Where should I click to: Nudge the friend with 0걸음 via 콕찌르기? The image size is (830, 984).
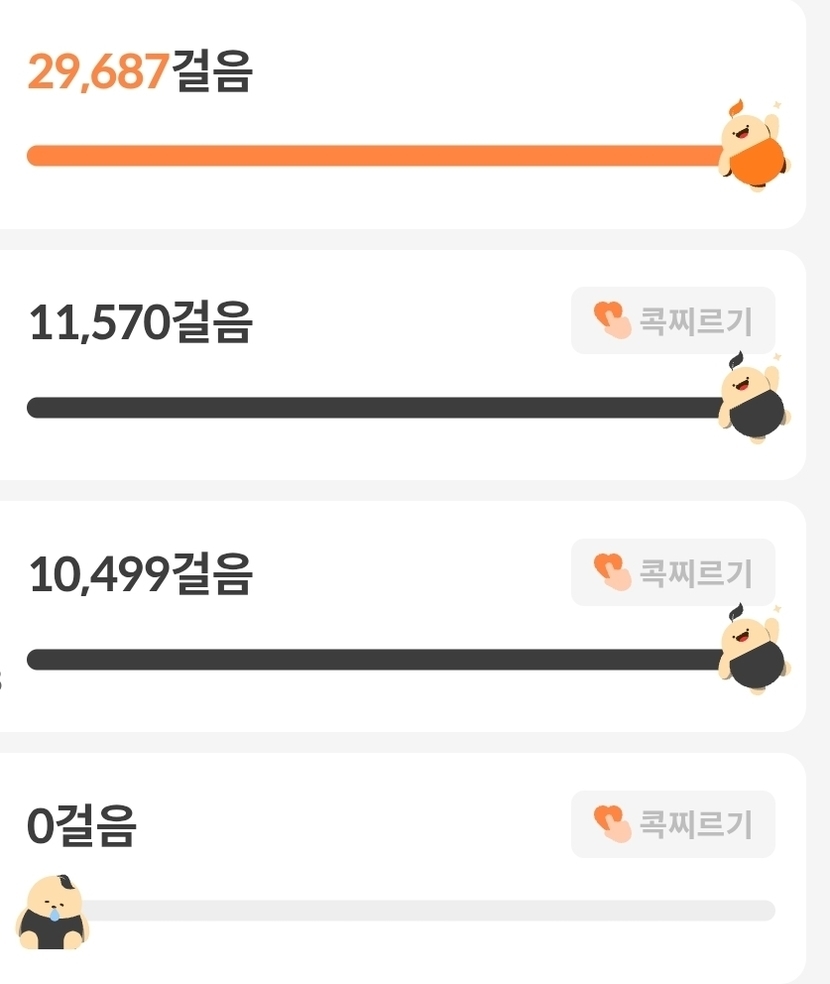(x=673, y=824)
